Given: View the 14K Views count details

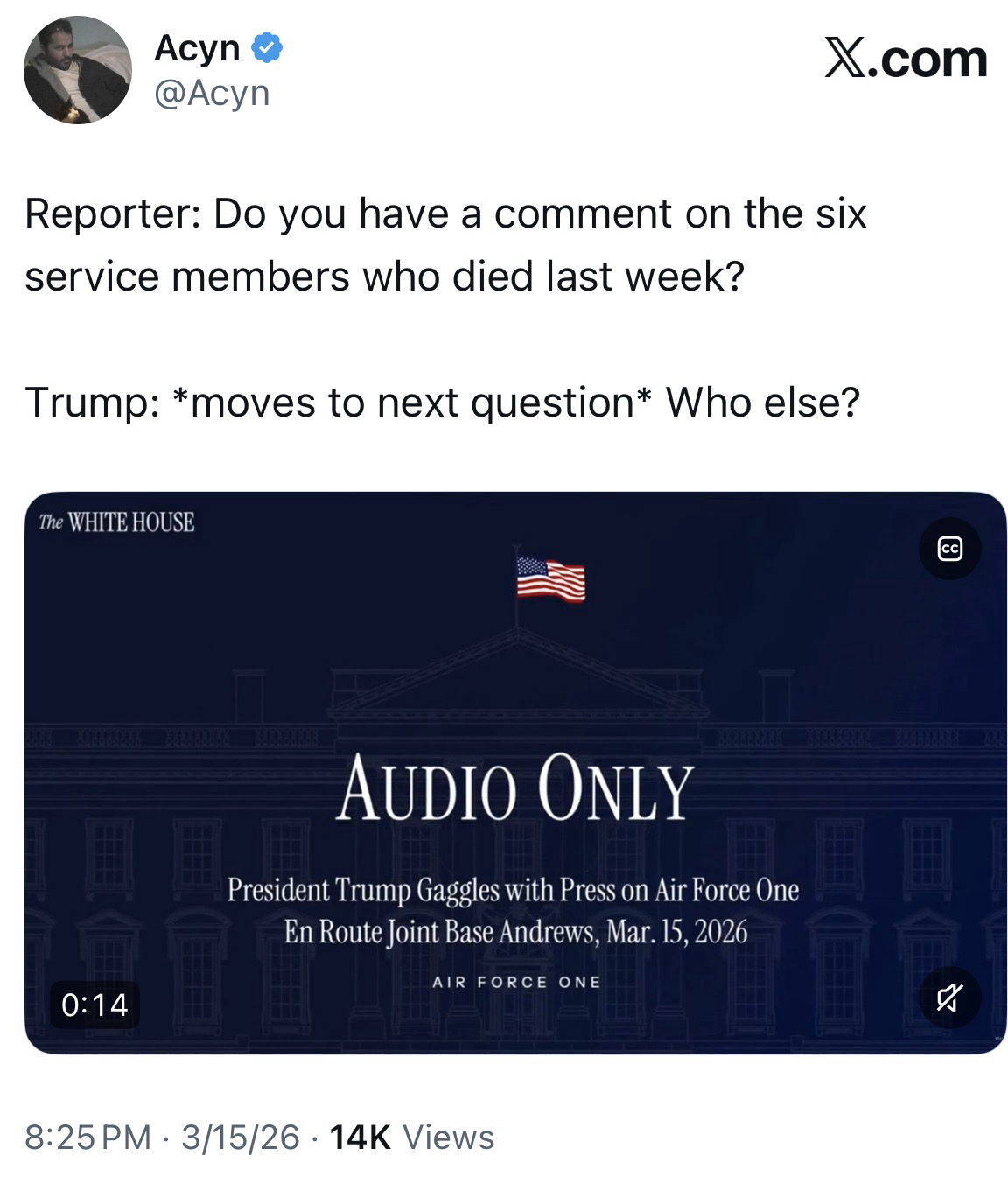Looking at the screenshot, I should (x=412, y=1137).
